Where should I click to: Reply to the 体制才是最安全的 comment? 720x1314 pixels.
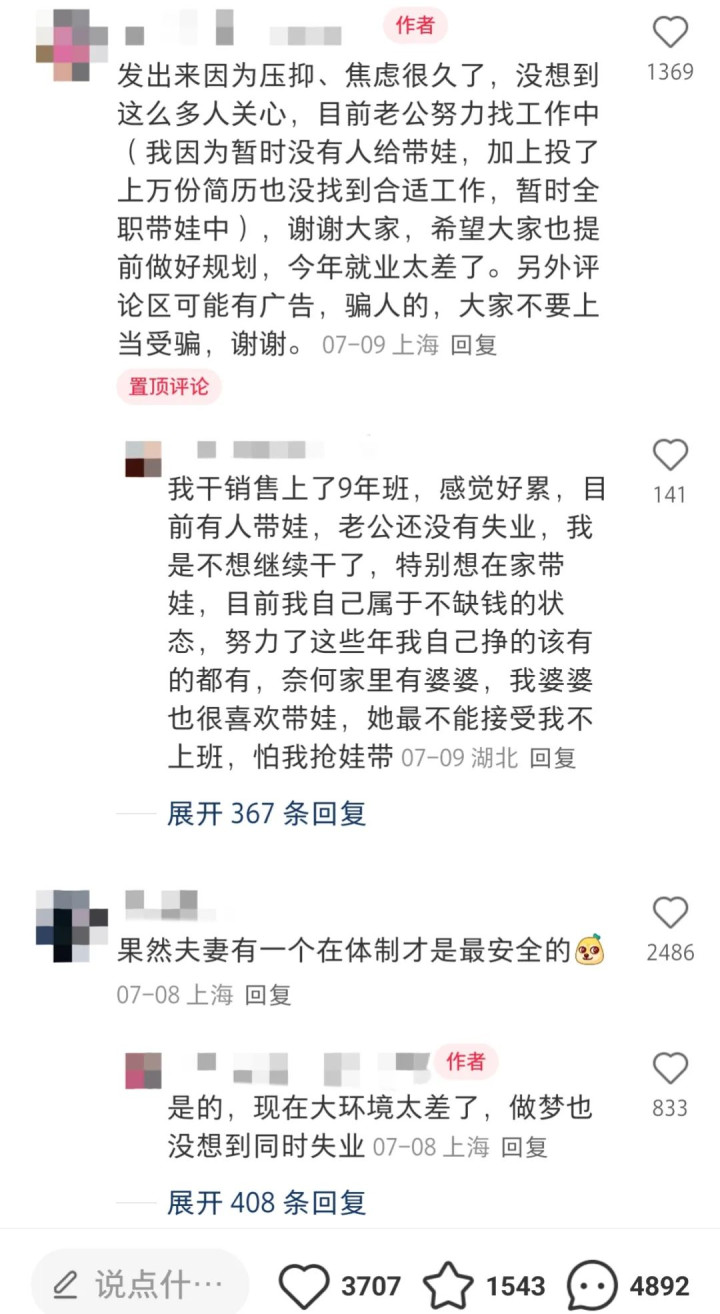268,995
